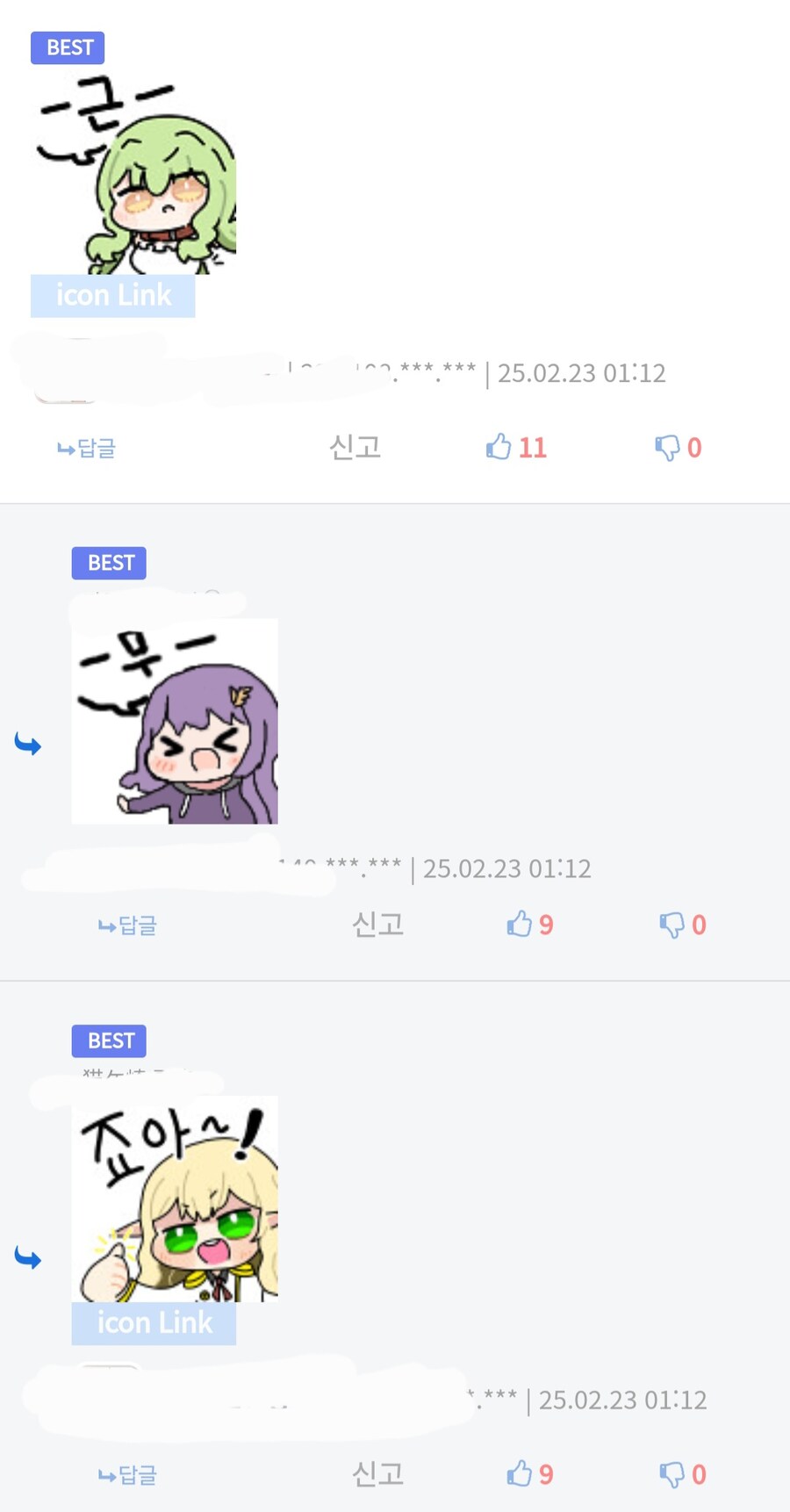This screenshot has width=790, height=1512.
Task: Open the 답글 reply link on the first comment
Action: pos(86,448)
